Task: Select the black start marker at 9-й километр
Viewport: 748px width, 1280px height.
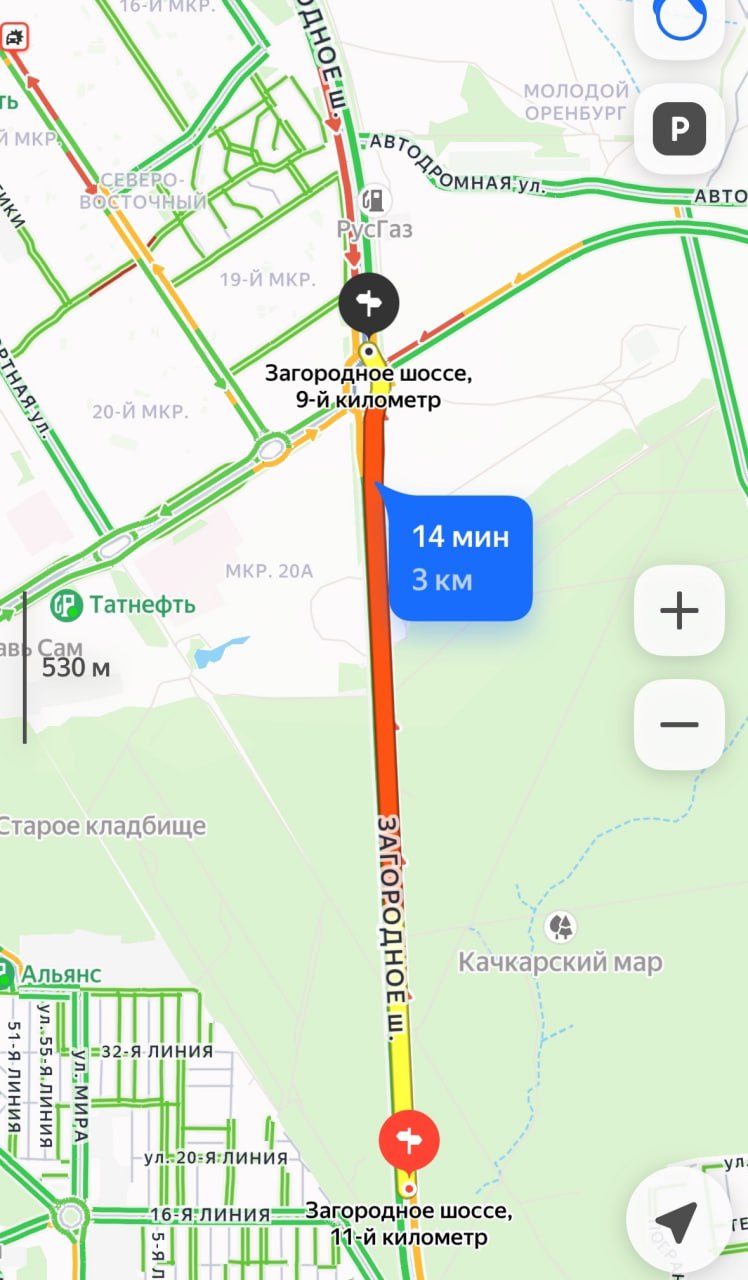Action: pos(368,300)
